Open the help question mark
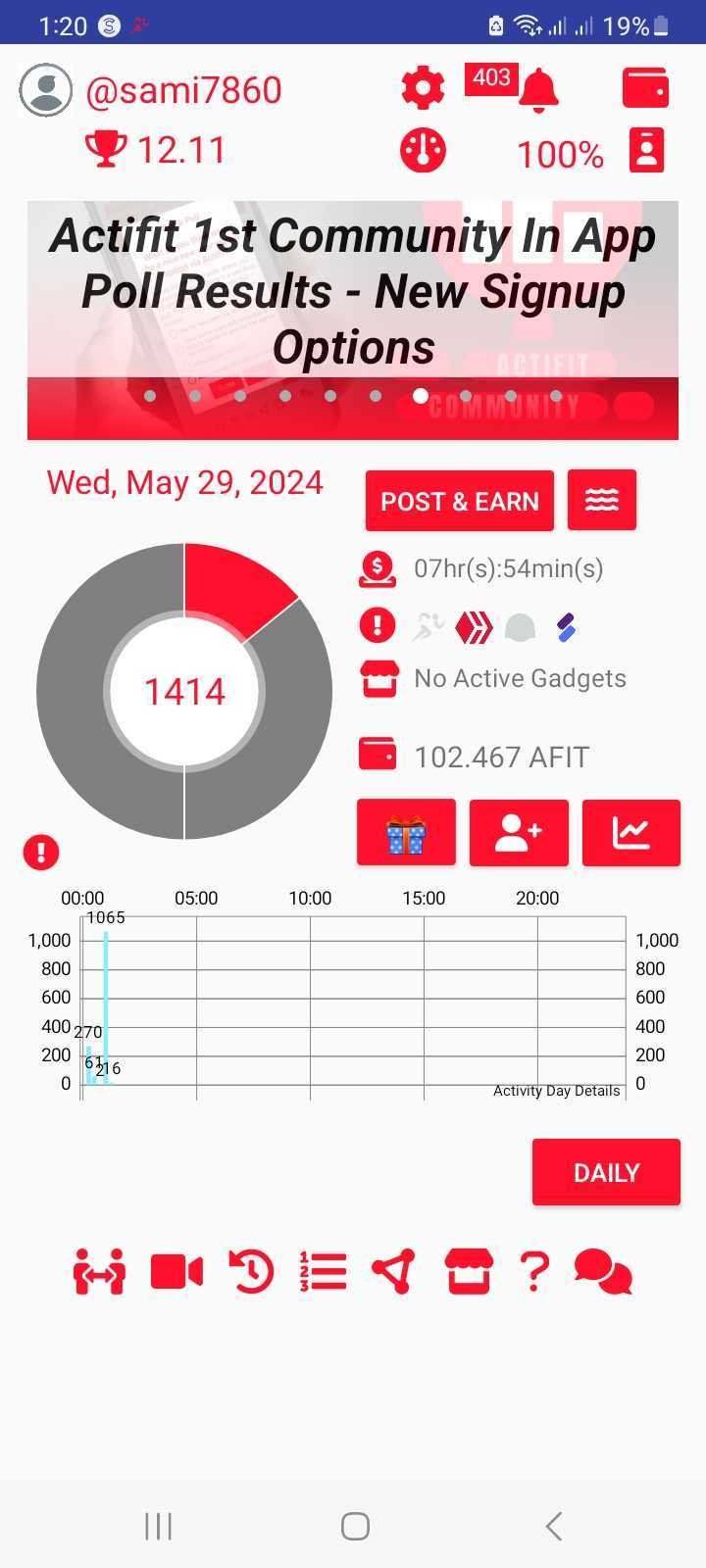The image size is (706, 1568). click(534, 1272)
